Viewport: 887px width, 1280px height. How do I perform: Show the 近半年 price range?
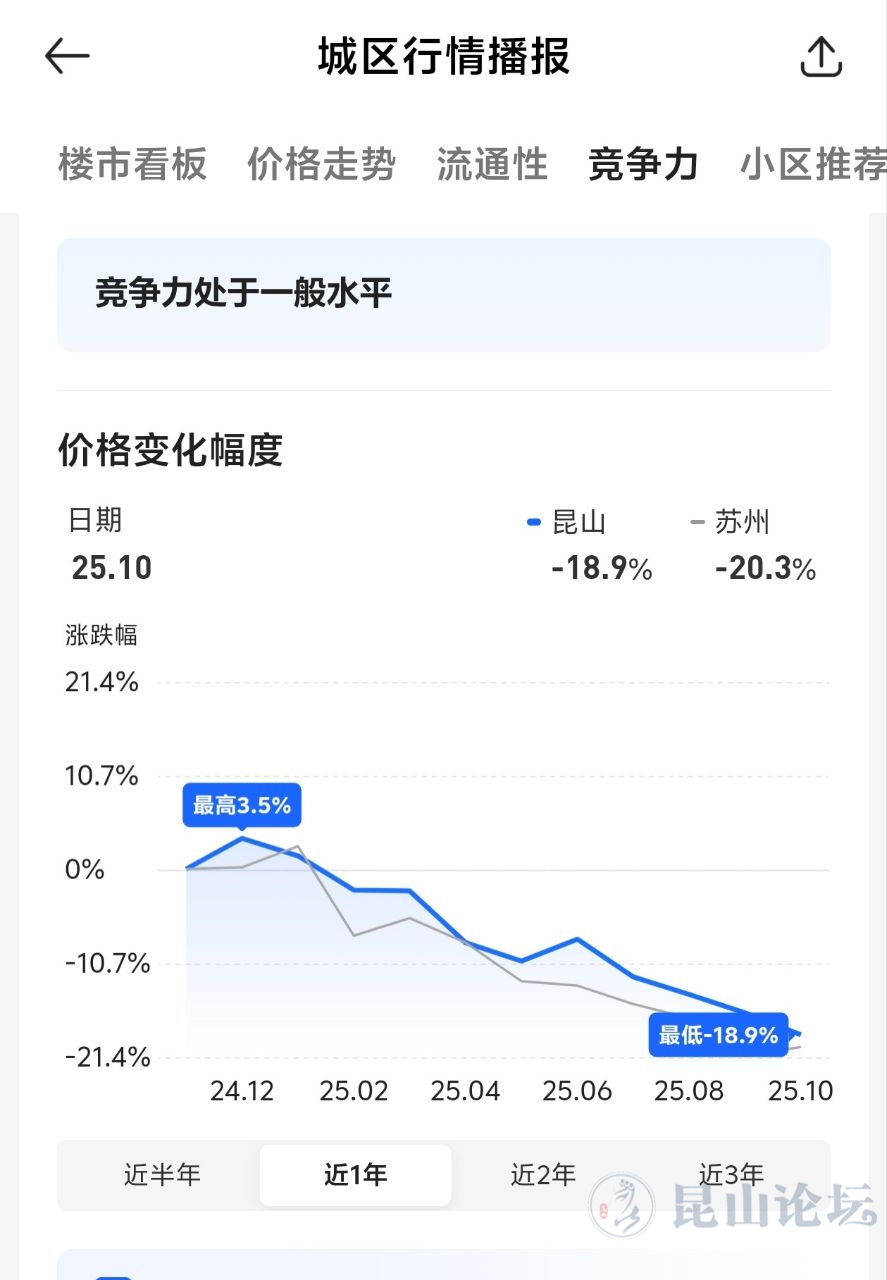point(162,1174)
